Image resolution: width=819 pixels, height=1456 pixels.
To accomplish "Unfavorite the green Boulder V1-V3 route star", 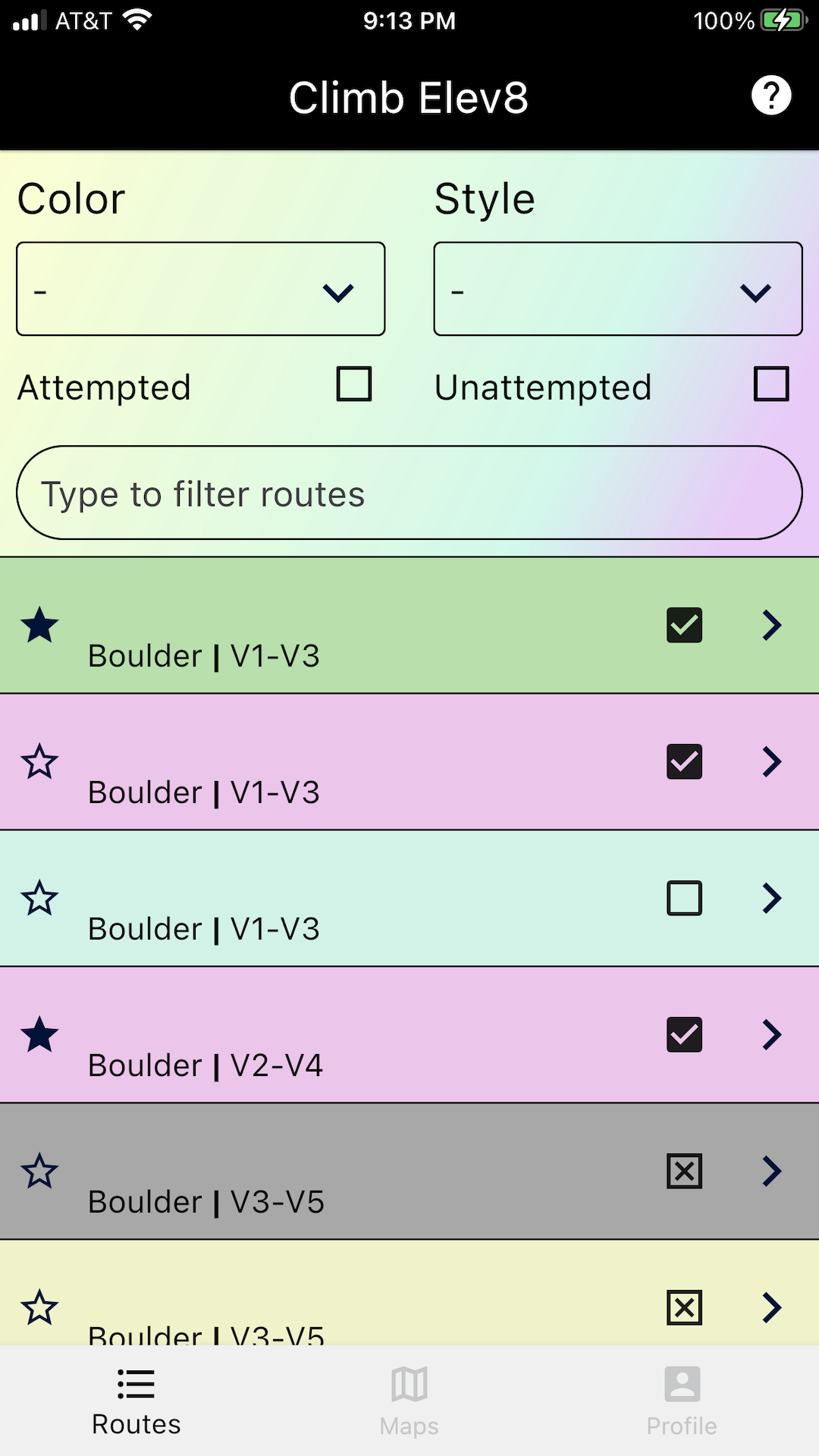I will click(39, 626).
